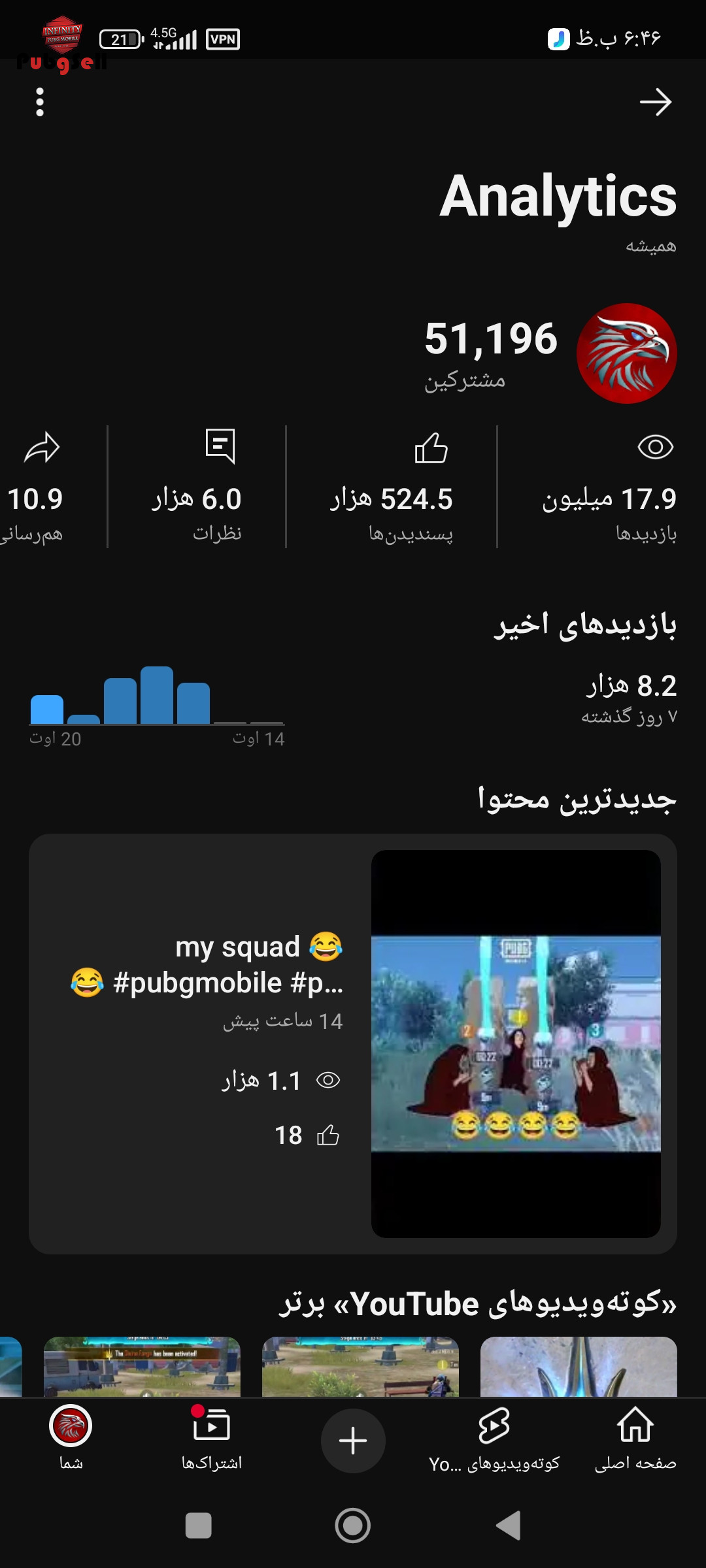Open the trident top Shorts thumbnail
706x1568 pixels.
pos(579,1367)
